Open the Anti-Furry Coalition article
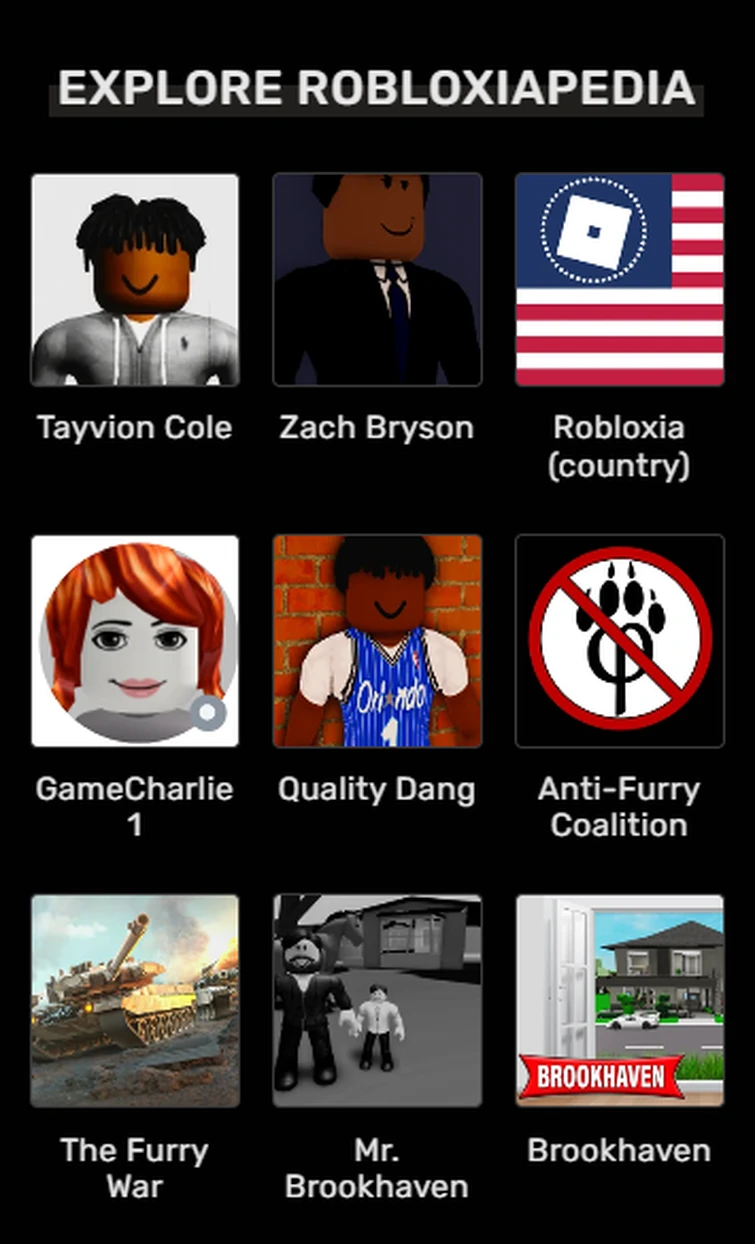The height and width of the screenshot is (1244, 755). [619, 641]
